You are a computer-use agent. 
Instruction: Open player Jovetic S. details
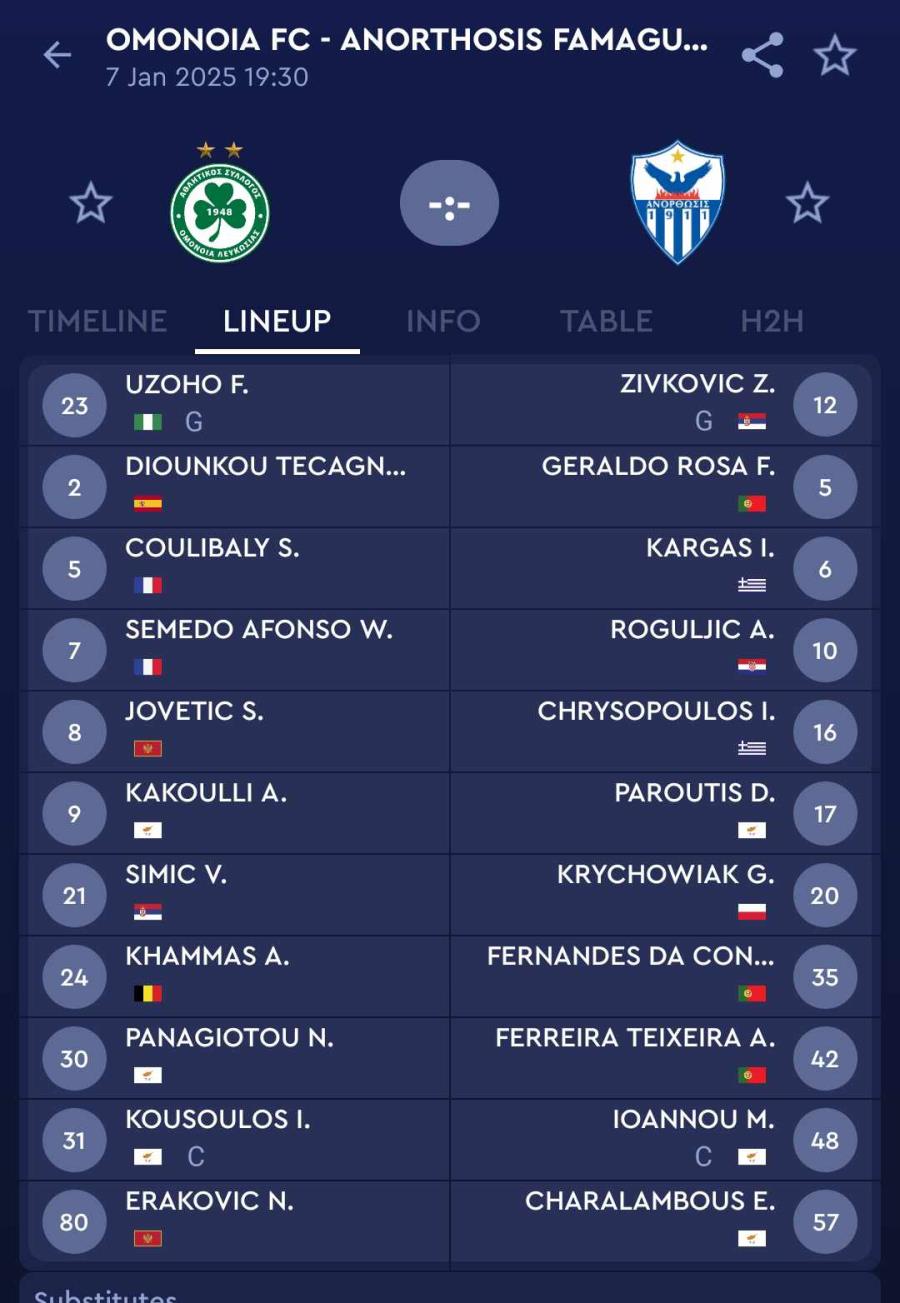(240, 732)
